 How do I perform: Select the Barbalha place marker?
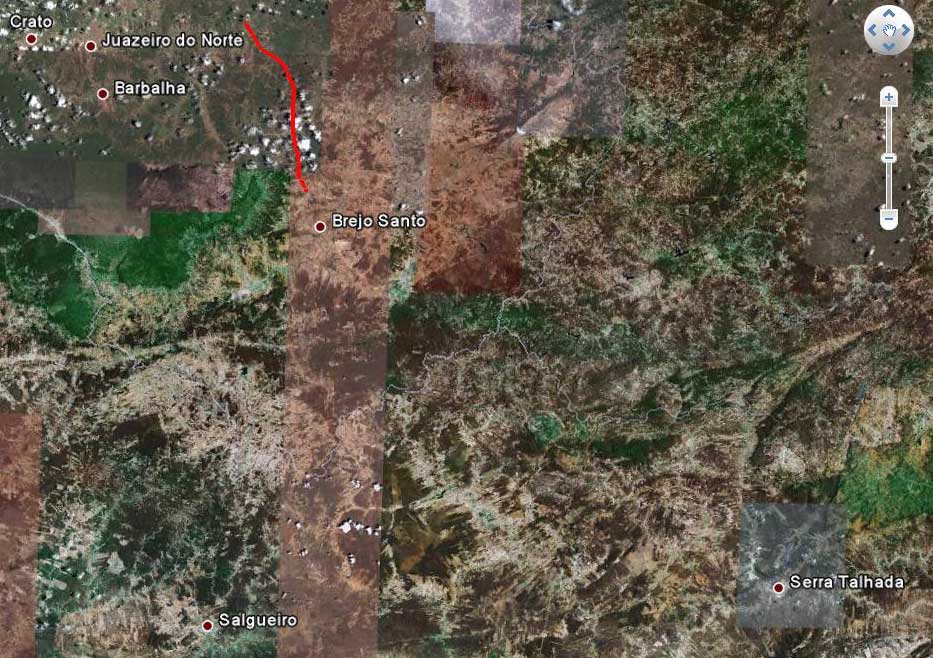102,94
